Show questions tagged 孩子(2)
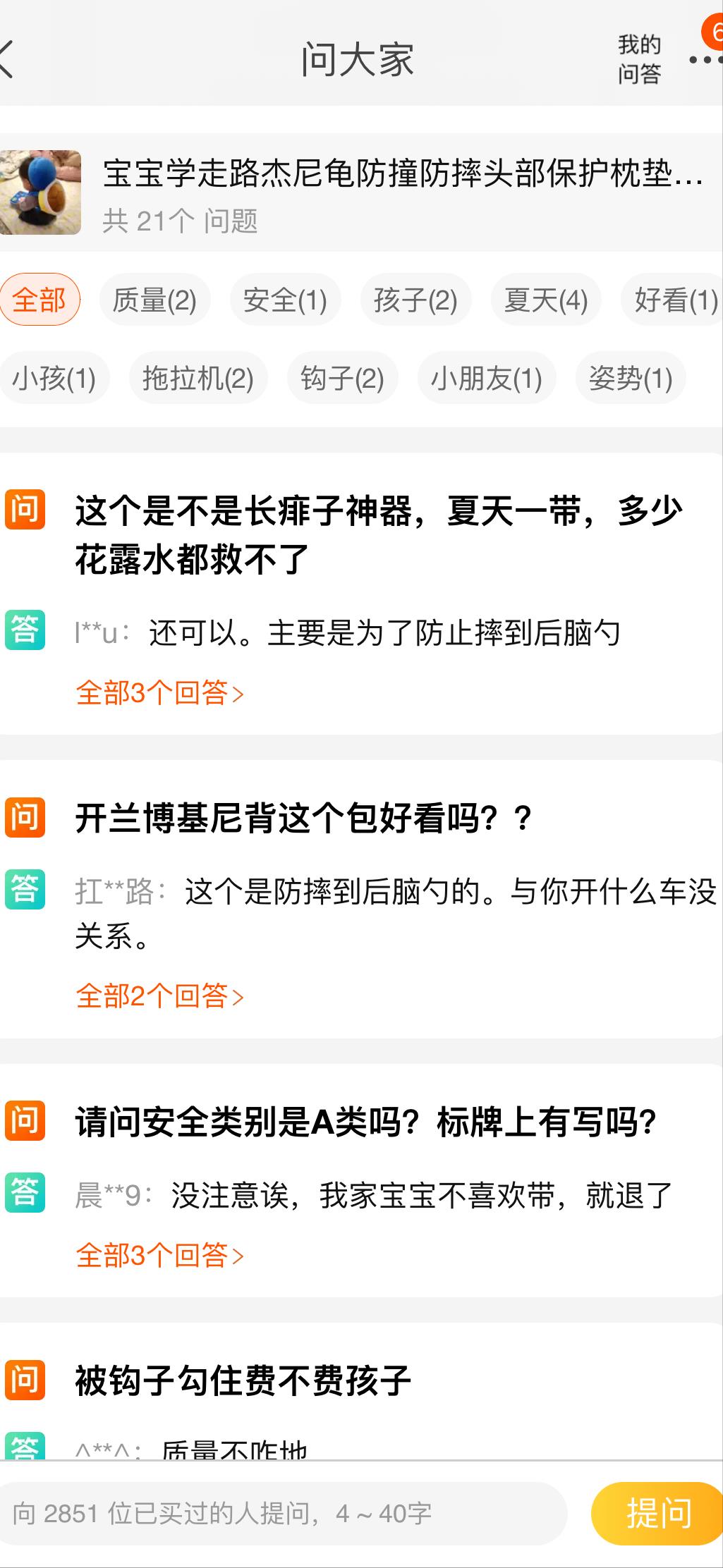 [415, 300]
